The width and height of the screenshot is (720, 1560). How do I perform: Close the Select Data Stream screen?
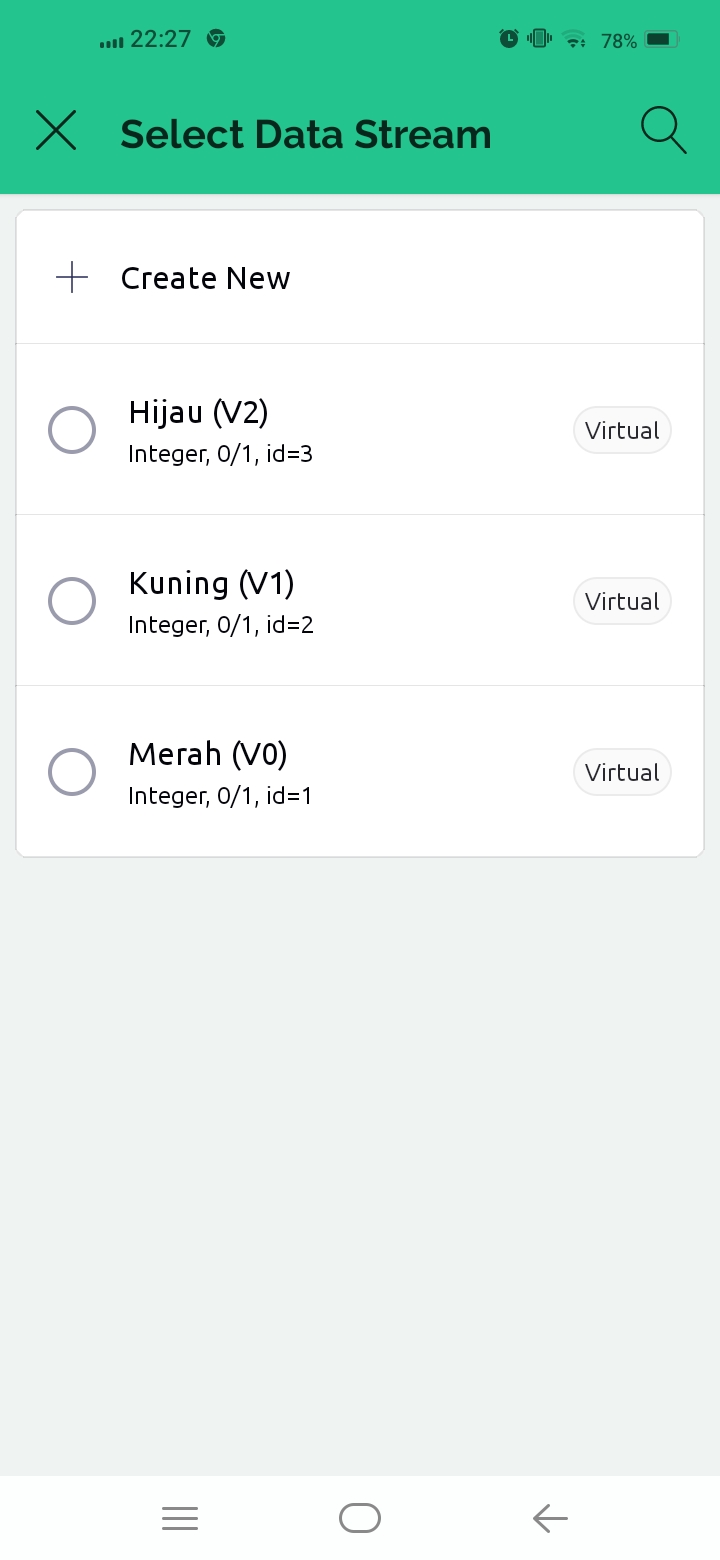(56, 131)
